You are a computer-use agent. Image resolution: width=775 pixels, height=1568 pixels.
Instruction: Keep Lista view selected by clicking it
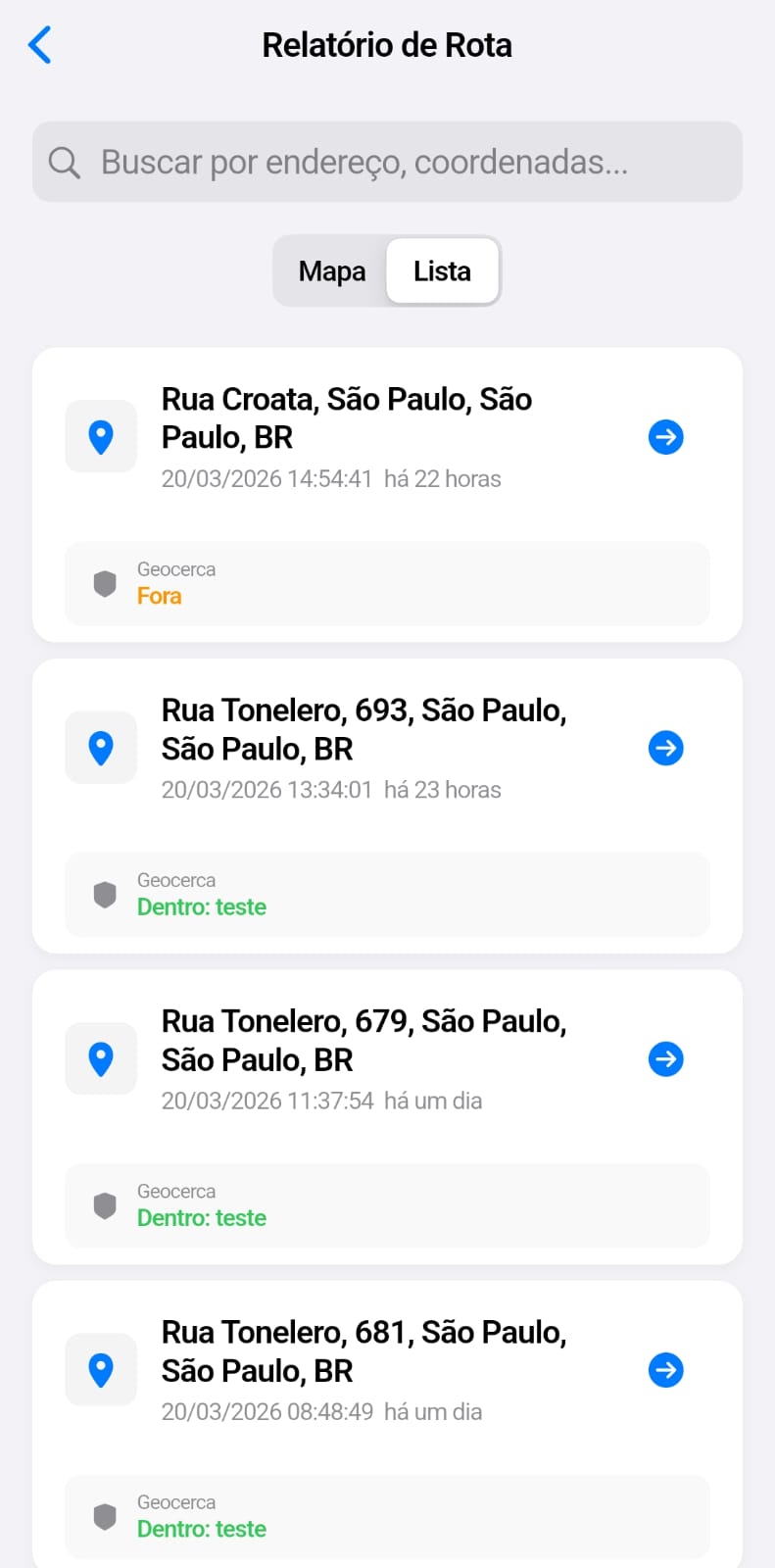coord(442,271)
